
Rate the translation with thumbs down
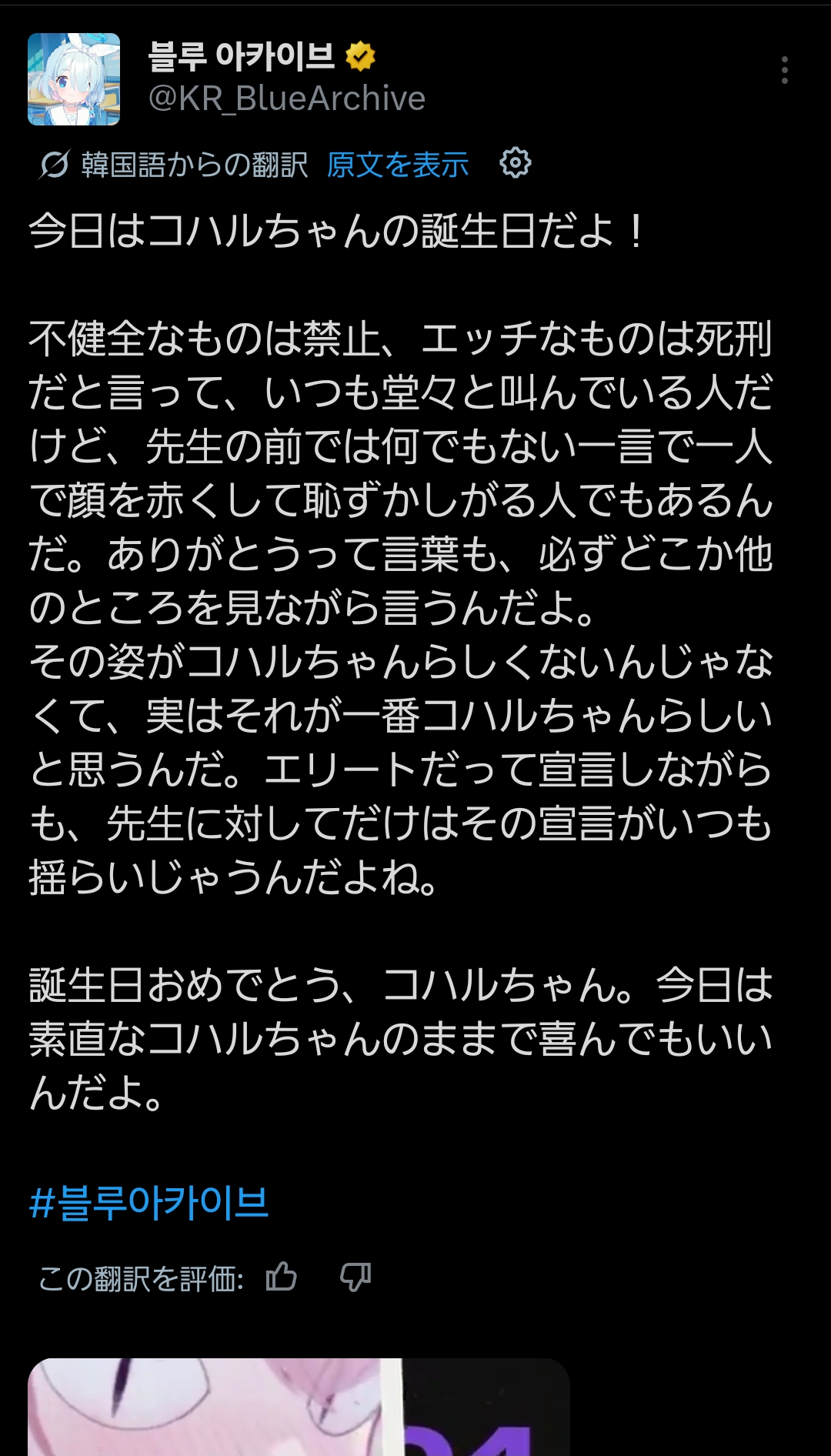tap(355, 1277)
